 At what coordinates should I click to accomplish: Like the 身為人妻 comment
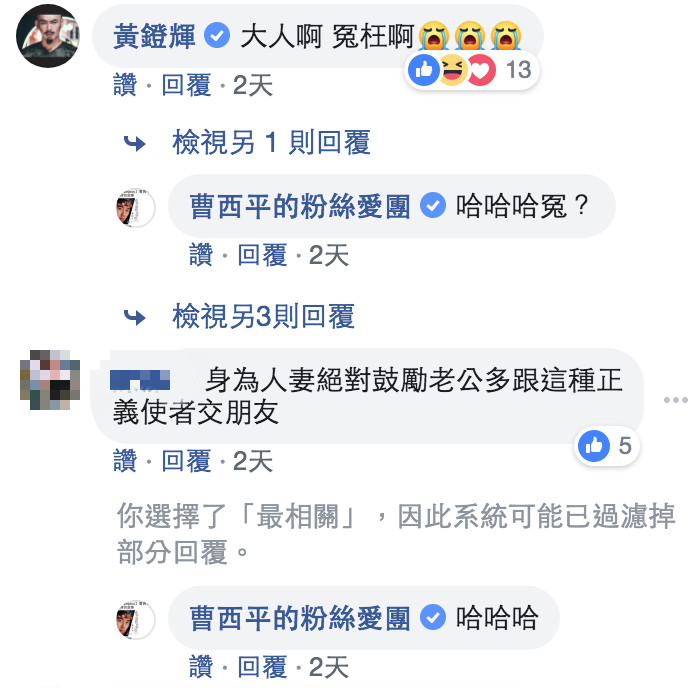point(125,461)
